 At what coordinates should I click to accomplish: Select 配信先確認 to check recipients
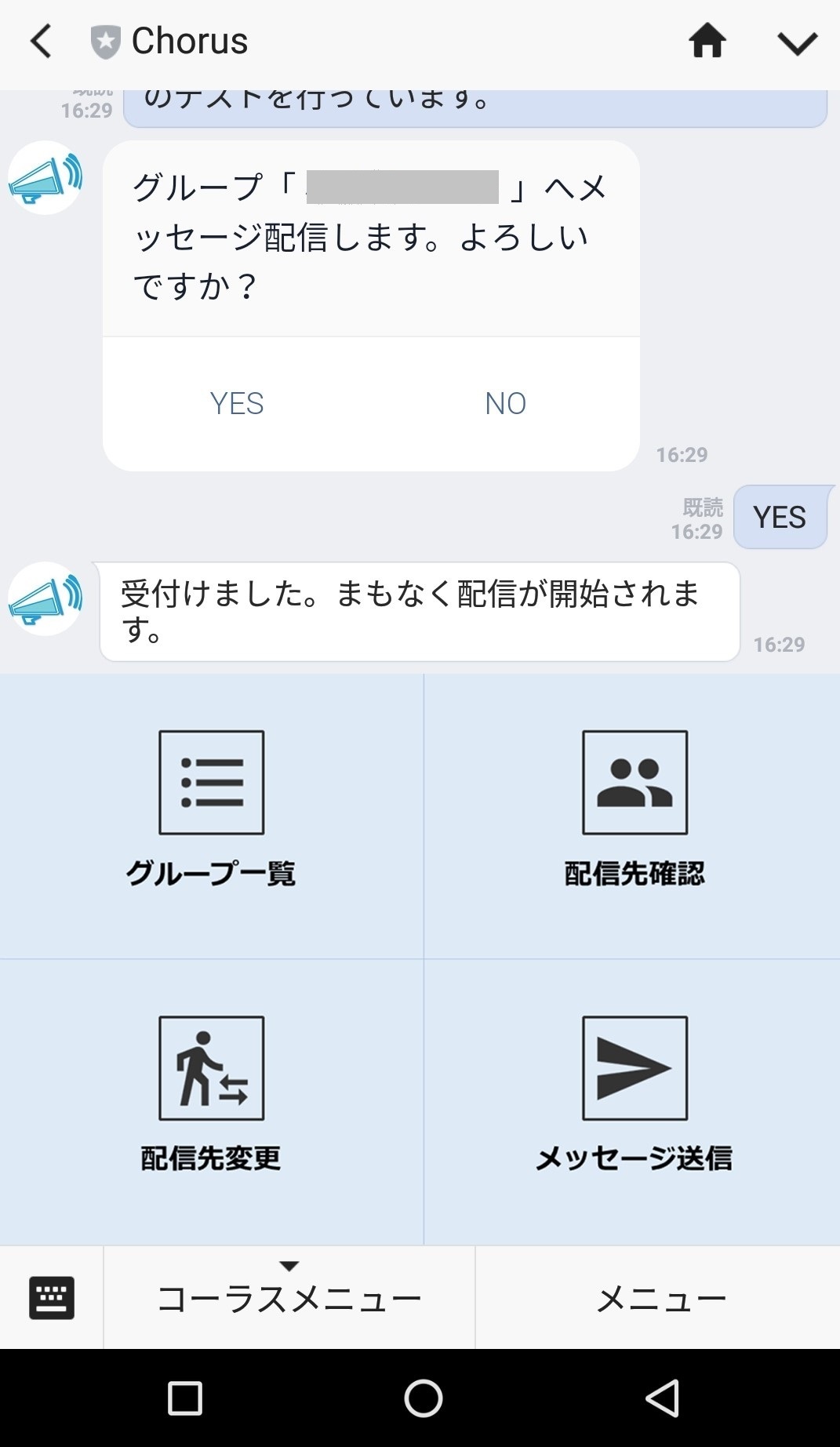(634, 814)
